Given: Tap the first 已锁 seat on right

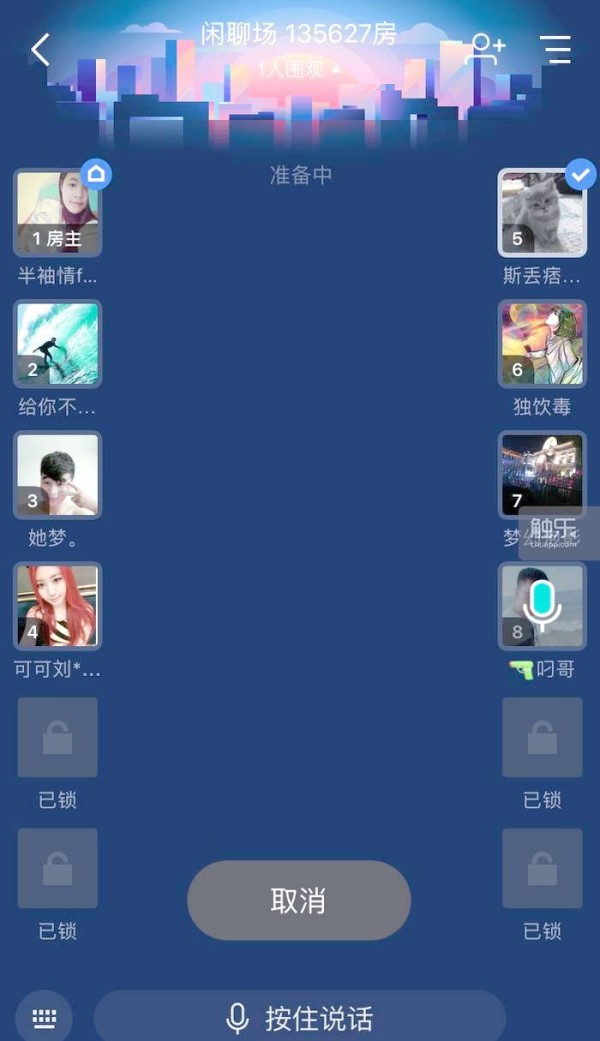Looking at the screenshot, I should (x=542, y=738).
